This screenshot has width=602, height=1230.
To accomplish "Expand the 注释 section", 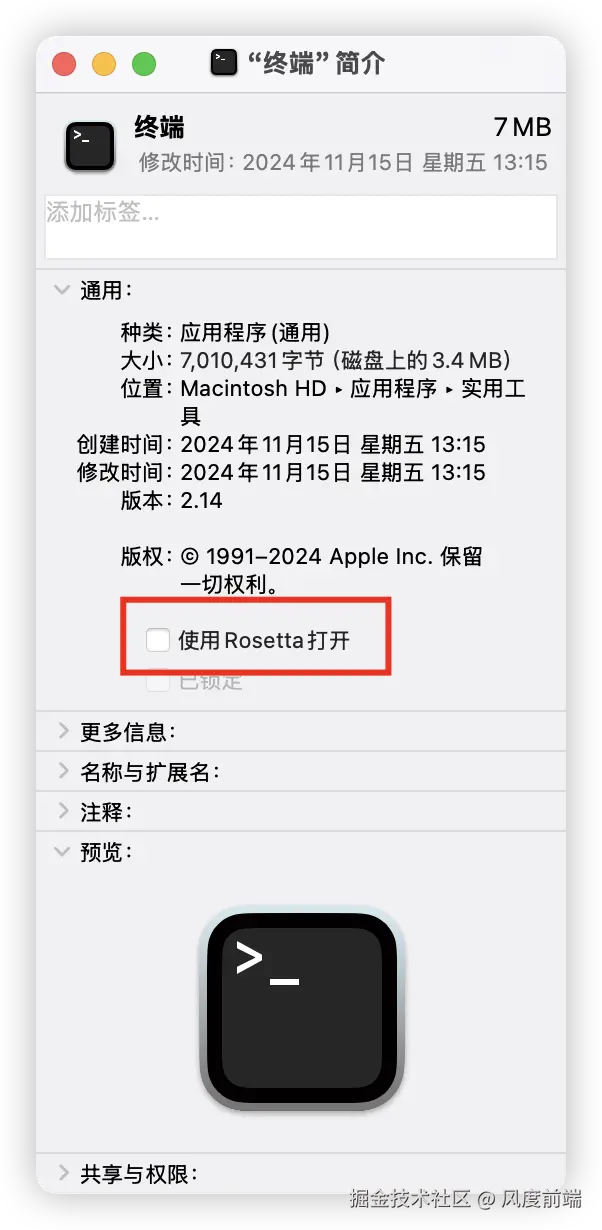I will click(62, 811).
